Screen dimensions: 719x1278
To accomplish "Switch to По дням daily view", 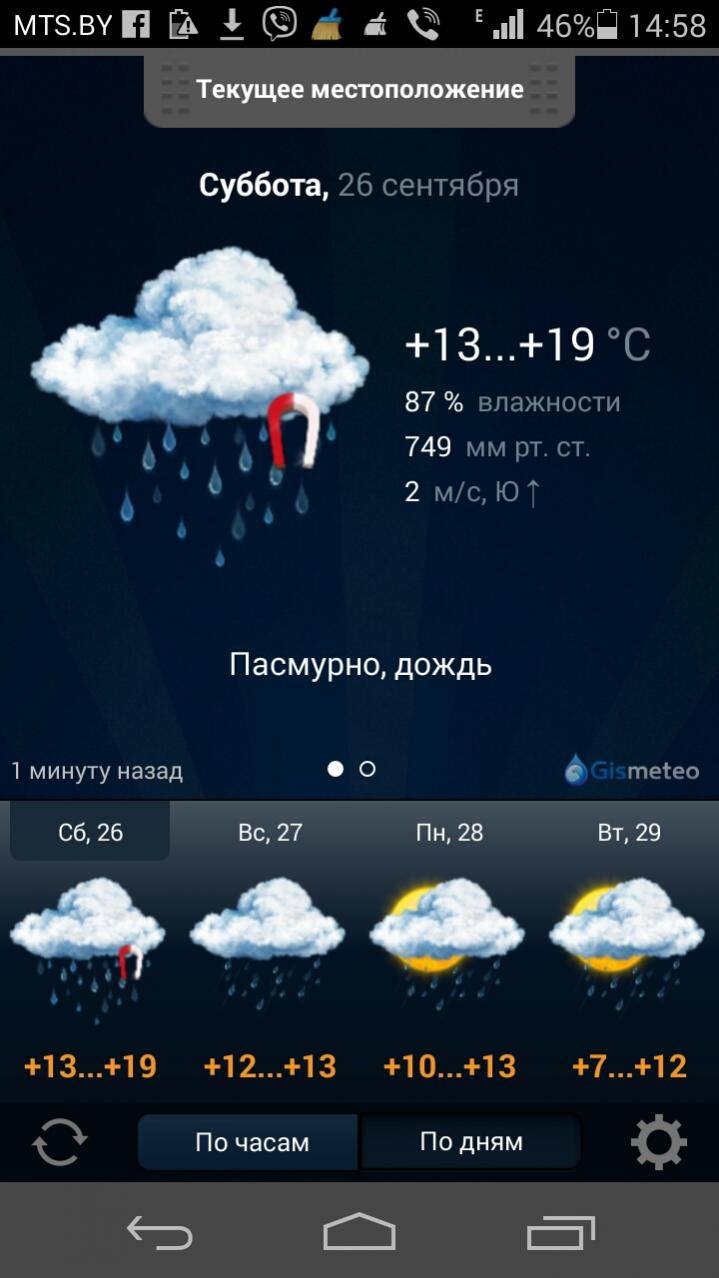I will point(470,1142).
